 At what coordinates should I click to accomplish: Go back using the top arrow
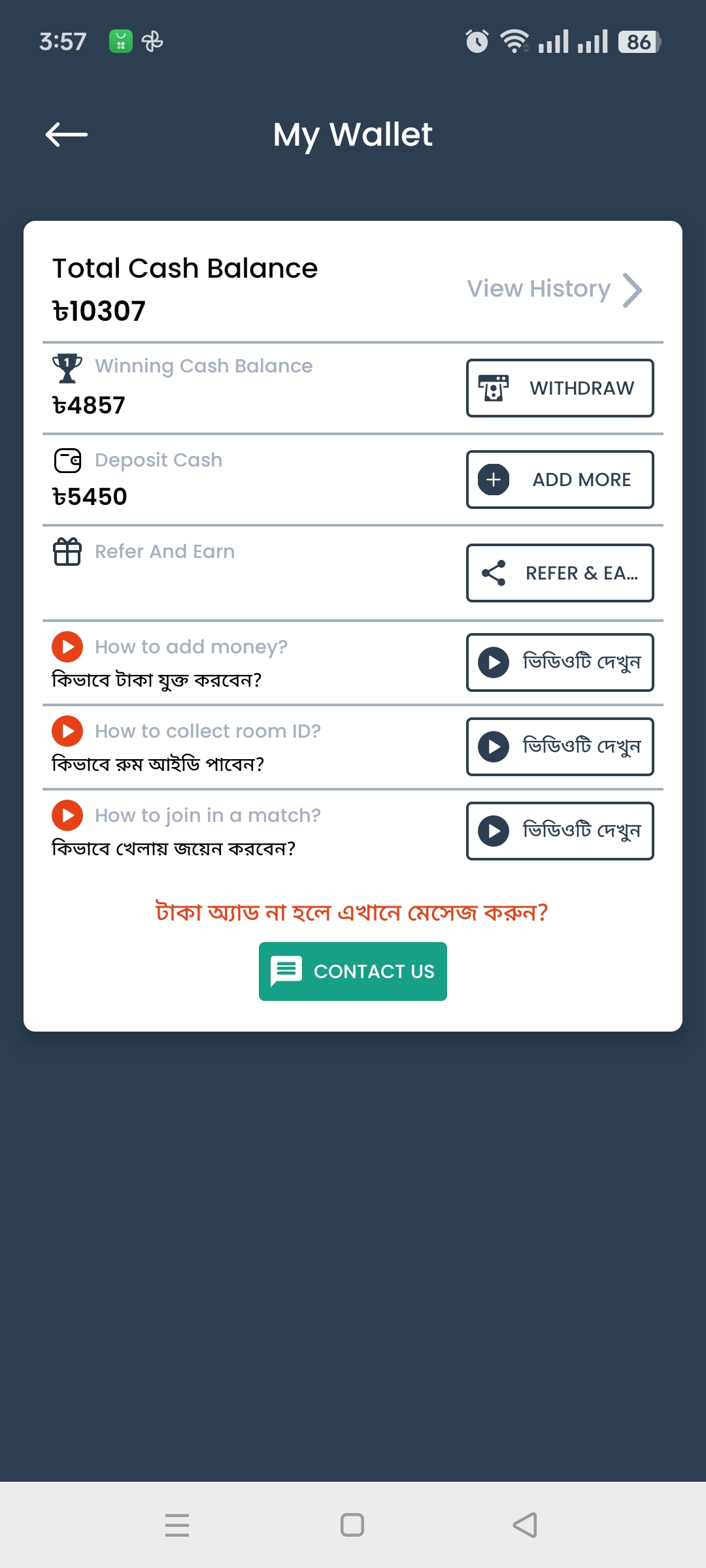pos(67,135)
